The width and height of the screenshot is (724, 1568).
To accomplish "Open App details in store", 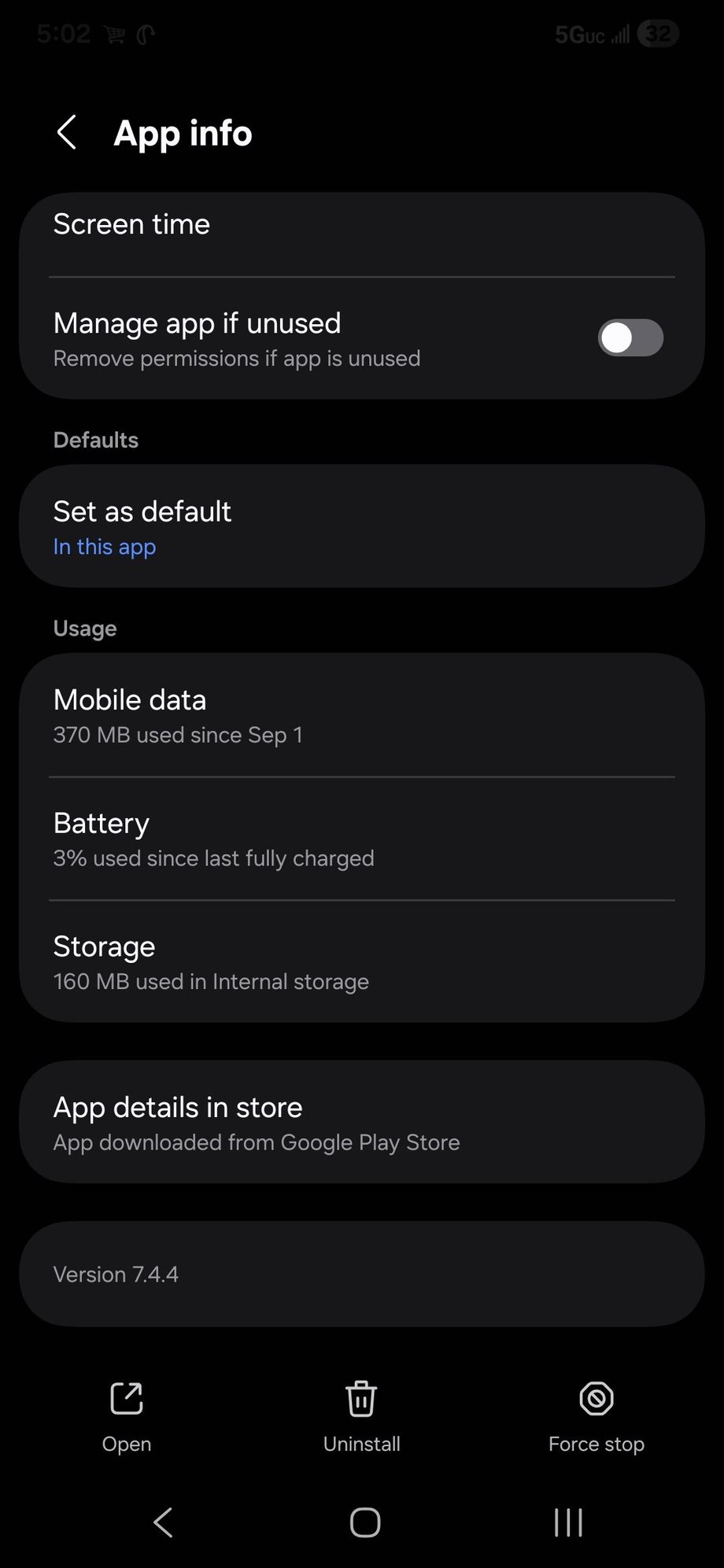I will (x=362, y=1122).
